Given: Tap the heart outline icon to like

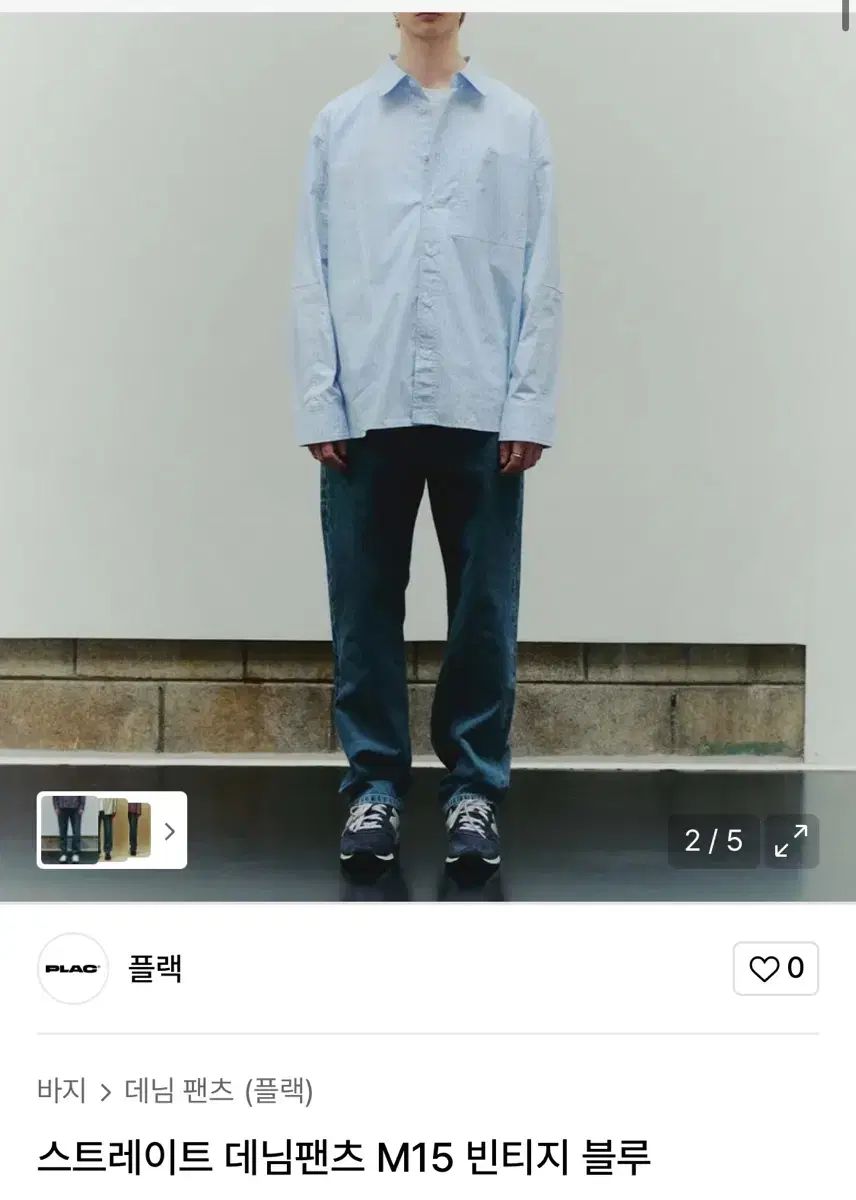Looking at the screenshot, I should click(765, 968).
